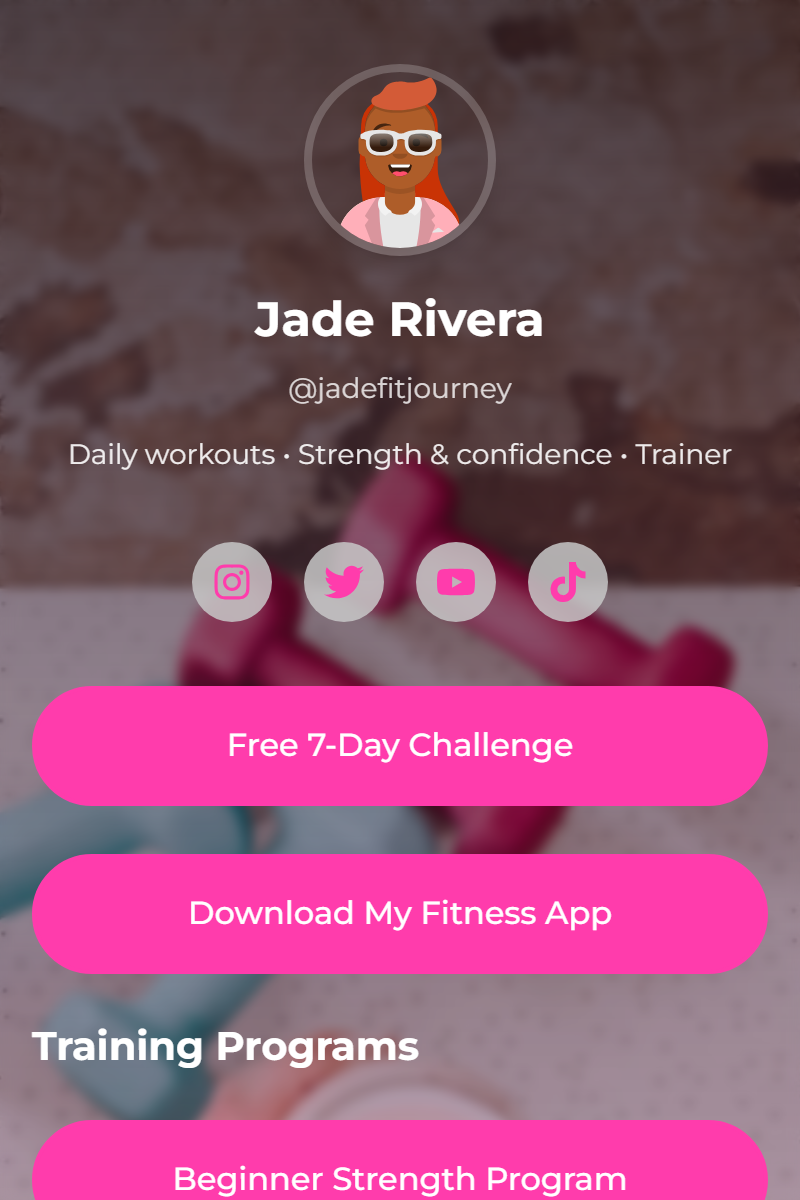This screenshot has height=1200, width=800.
Task: Visit the Twitter profile link
Action: pos(344,582)
